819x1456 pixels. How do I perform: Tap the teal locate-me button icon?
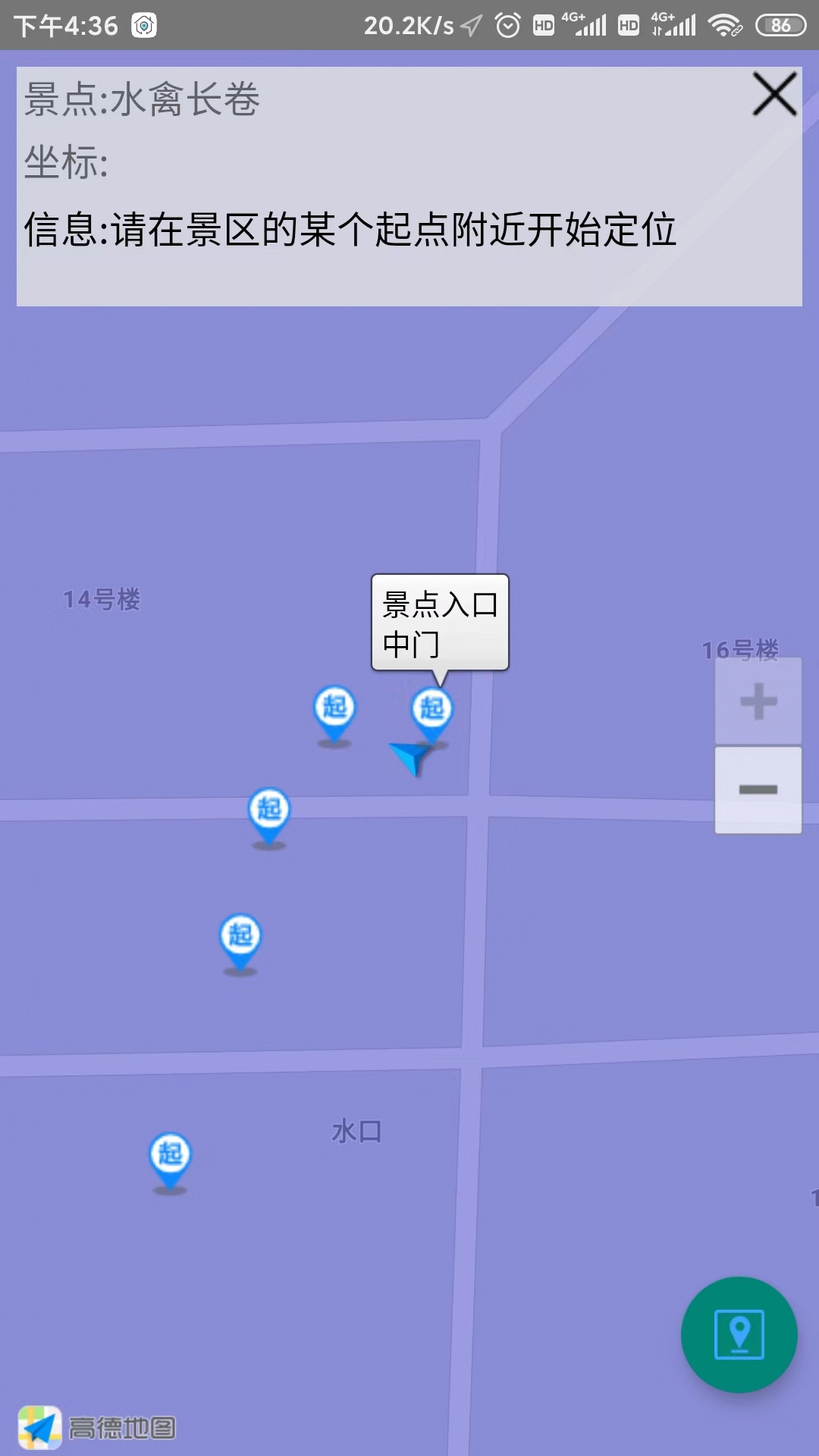pyautogui.click(x=738, y=1335)
